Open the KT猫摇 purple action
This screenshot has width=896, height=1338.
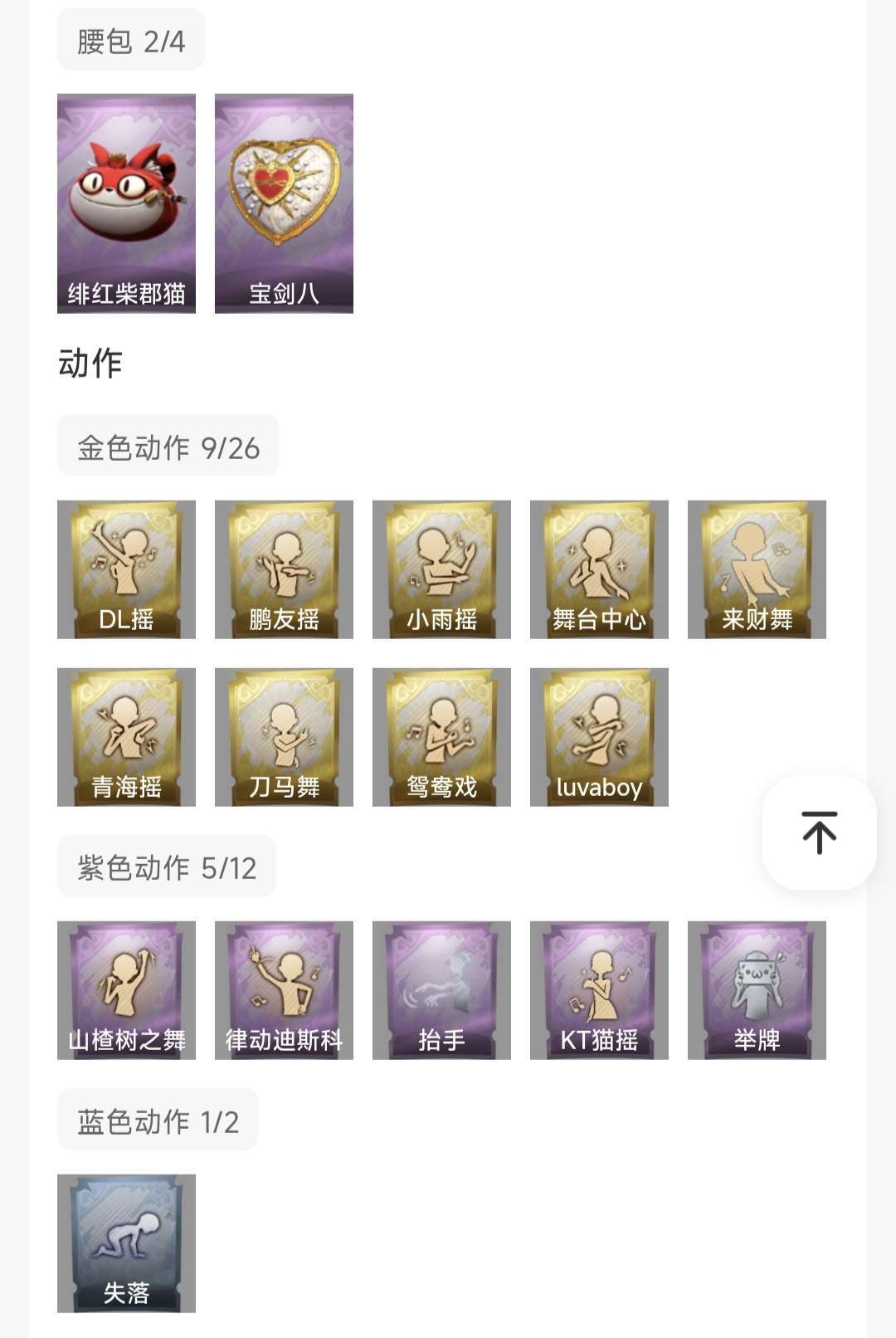tap(599, 988)
